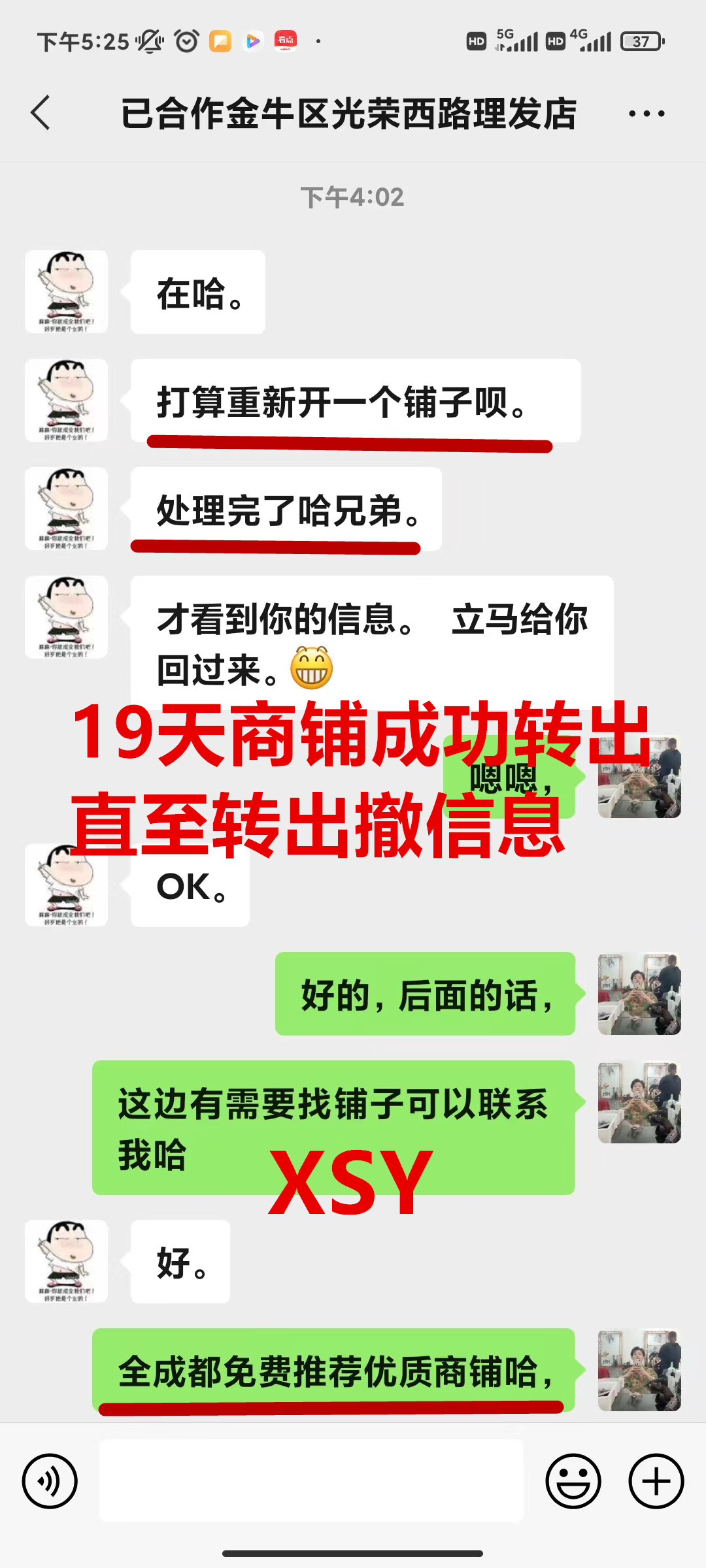Tap my own avatar beside 好的,后面的话,
The width and height of the screenshot is (706, 1568).
pos(639,994)
